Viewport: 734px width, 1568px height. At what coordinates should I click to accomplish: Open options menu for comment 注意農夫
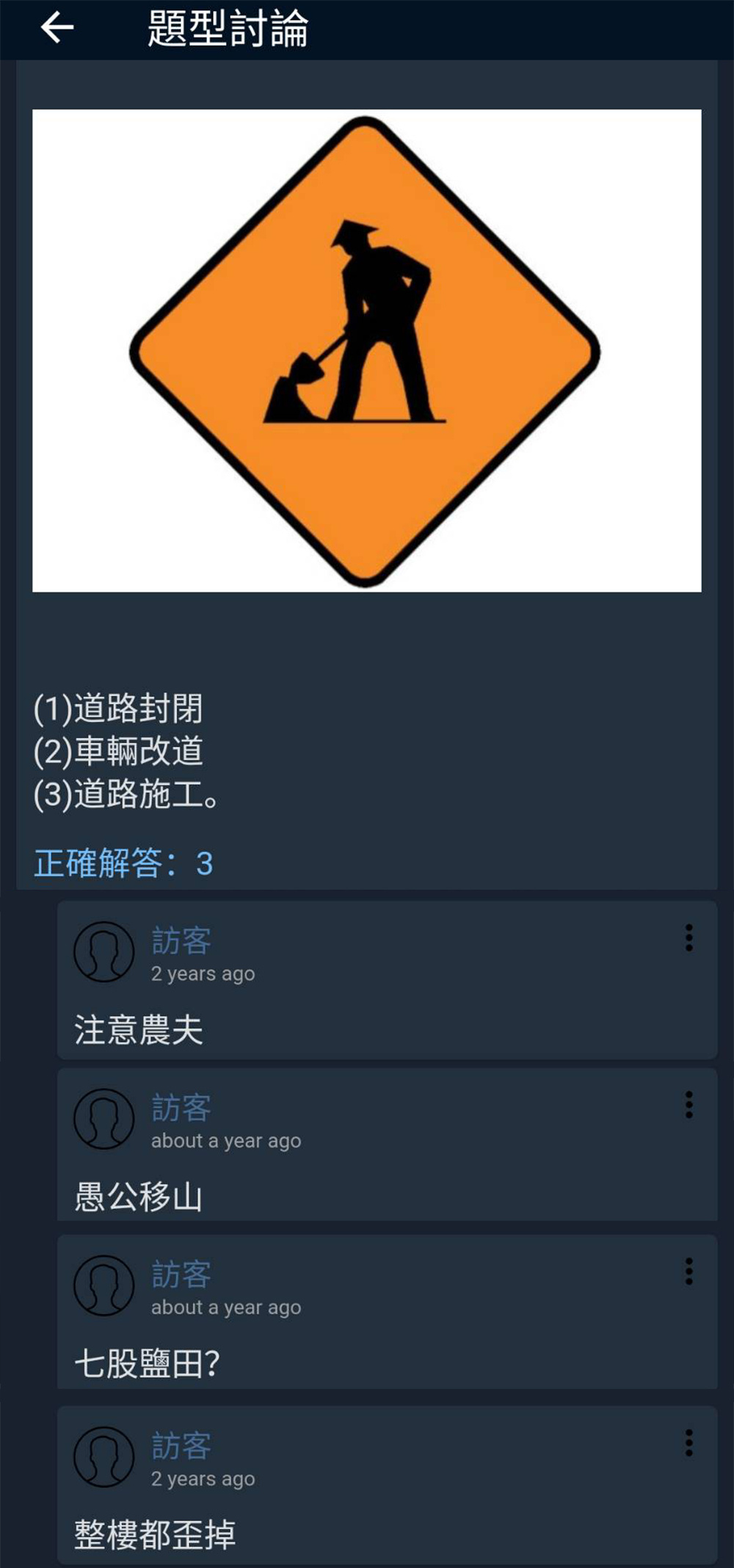[688, 937]
